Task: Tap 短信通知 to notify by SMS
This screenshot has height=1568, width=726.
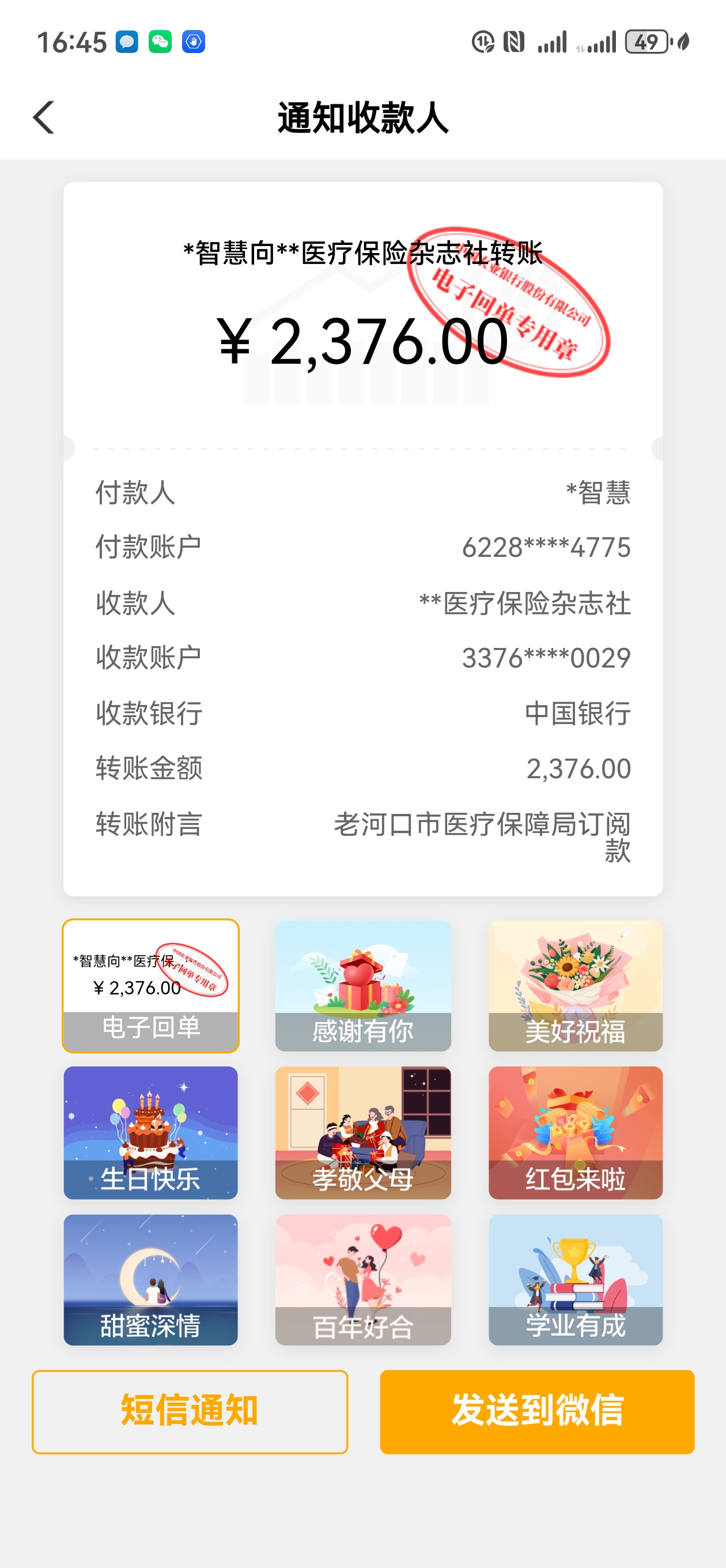Action: (190, 1411)
